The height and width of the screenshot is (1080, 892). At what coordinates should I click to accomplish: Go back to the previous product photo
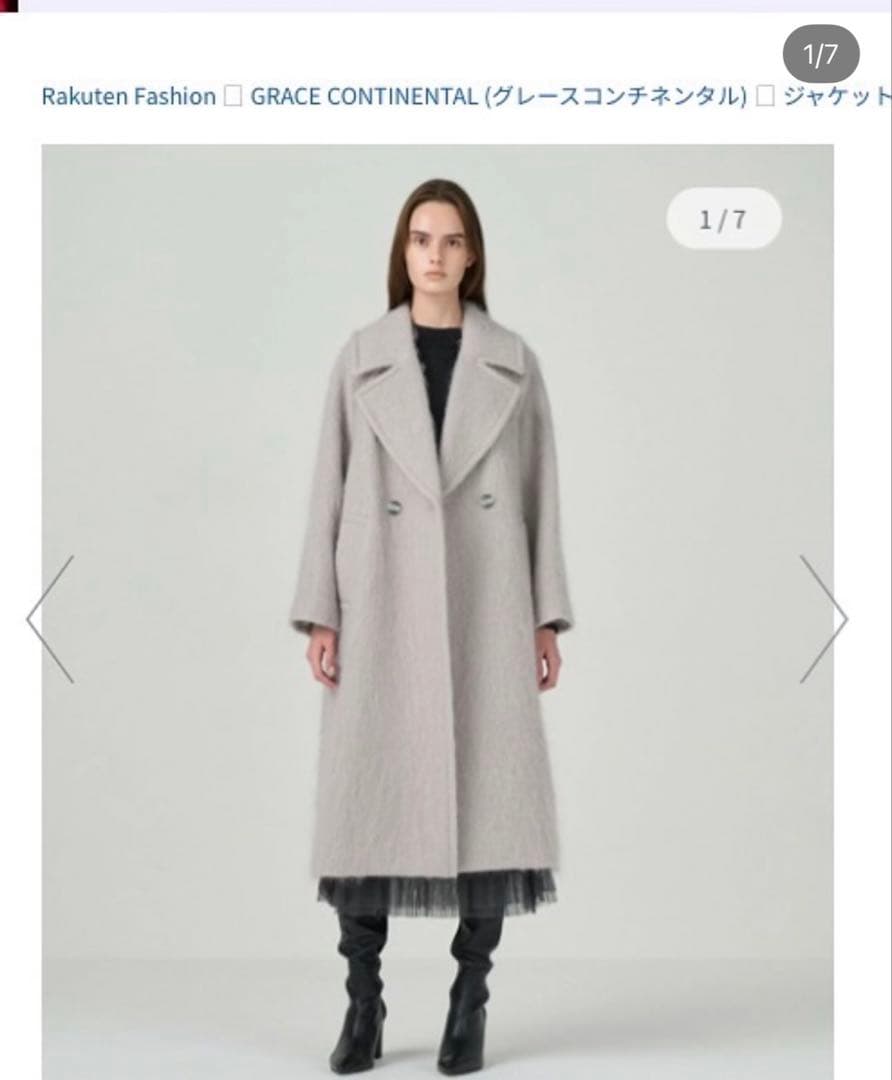(51, 619)
